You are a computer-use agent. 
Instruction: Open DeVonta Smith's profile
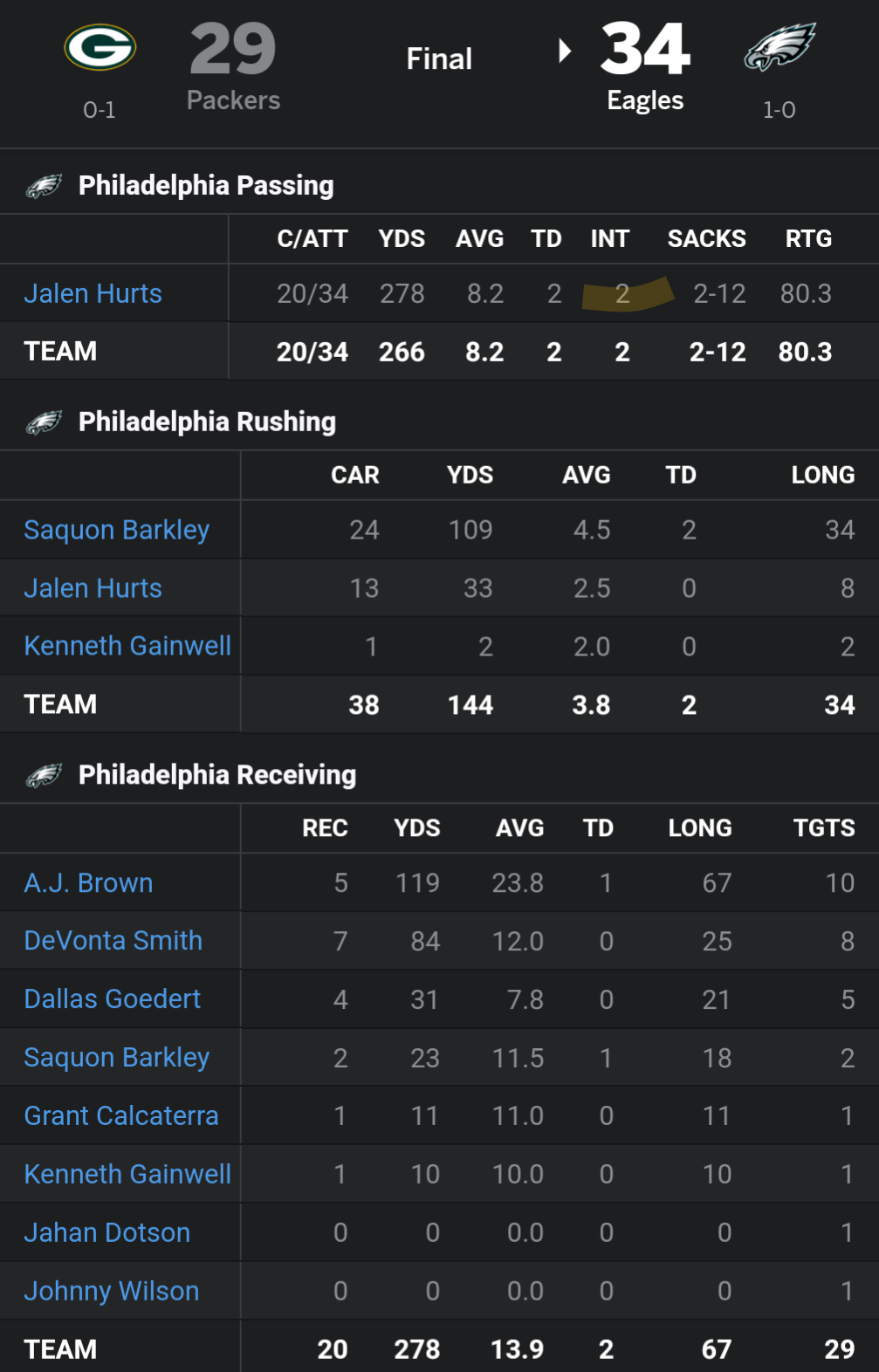point(113,941)
